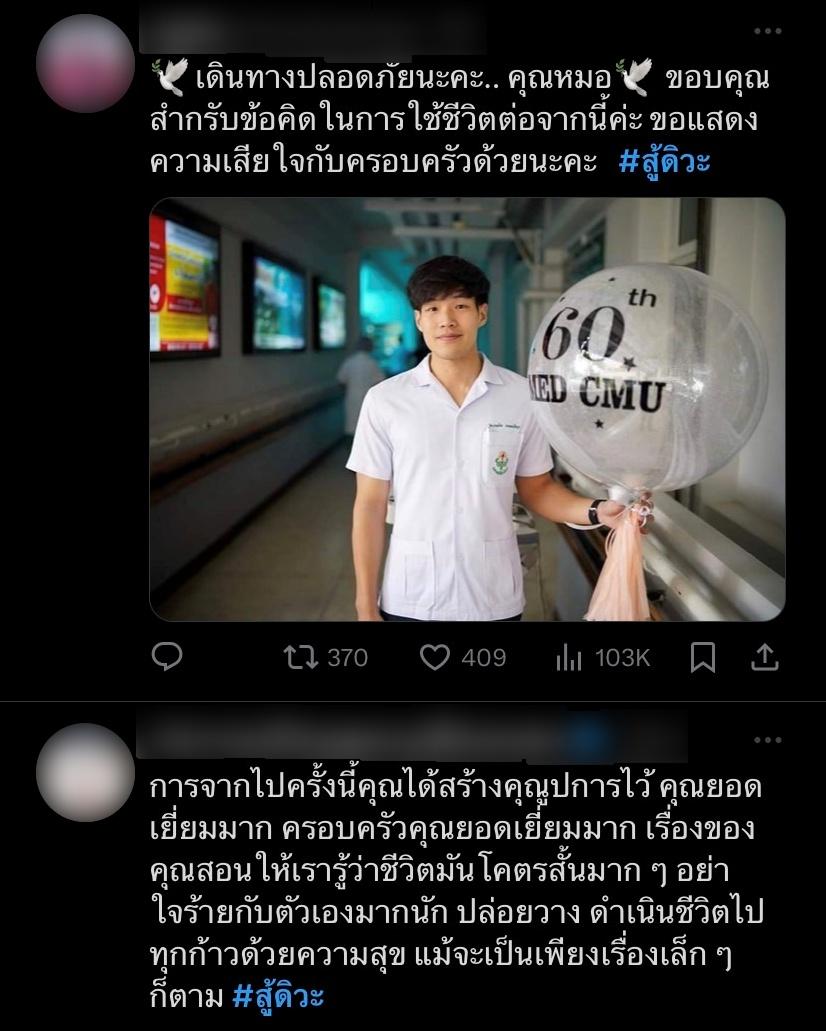Open second tweet author's profile picture

coord(85,772)
